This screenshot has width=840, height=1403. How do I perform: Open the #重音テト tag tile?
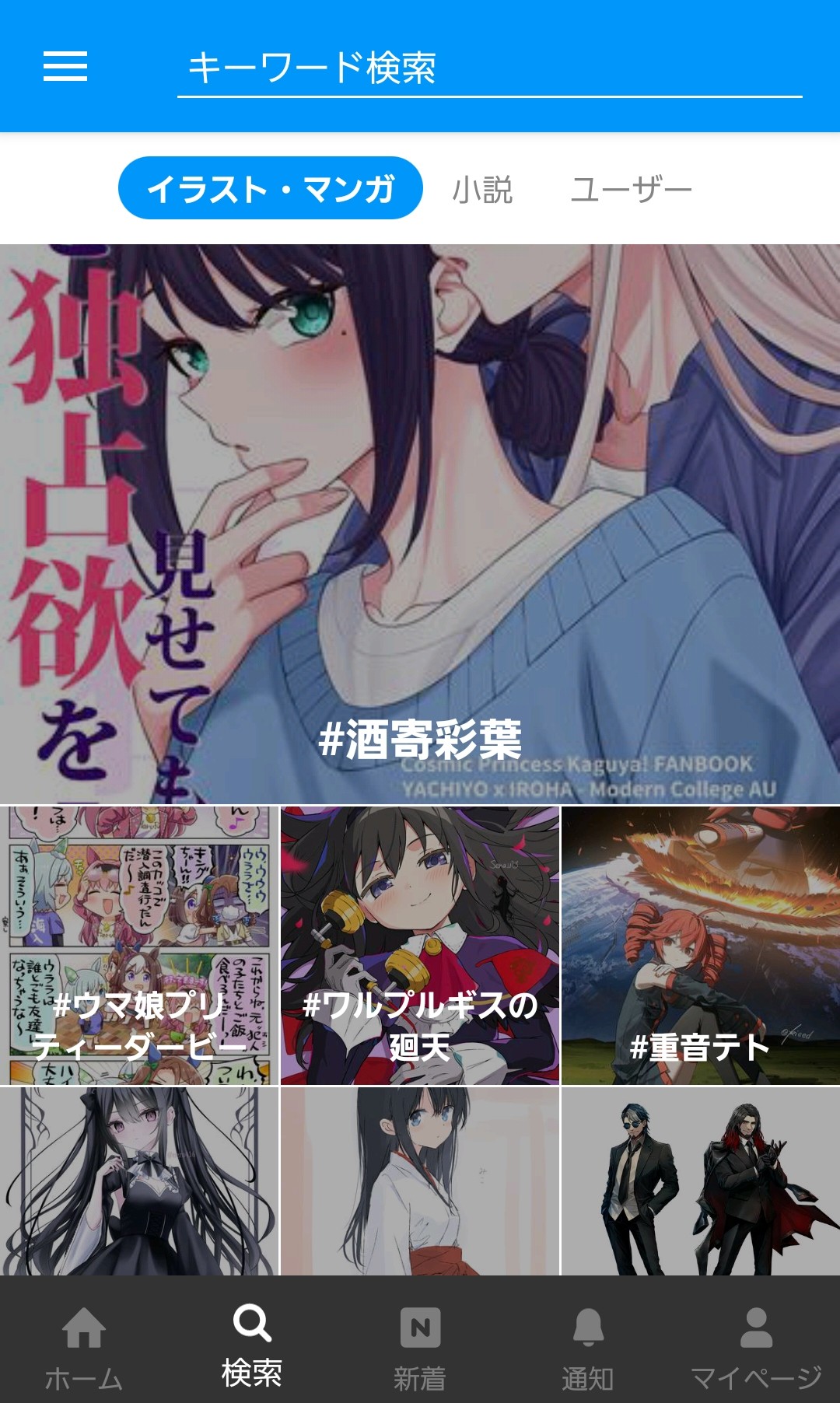click(701, 946)
